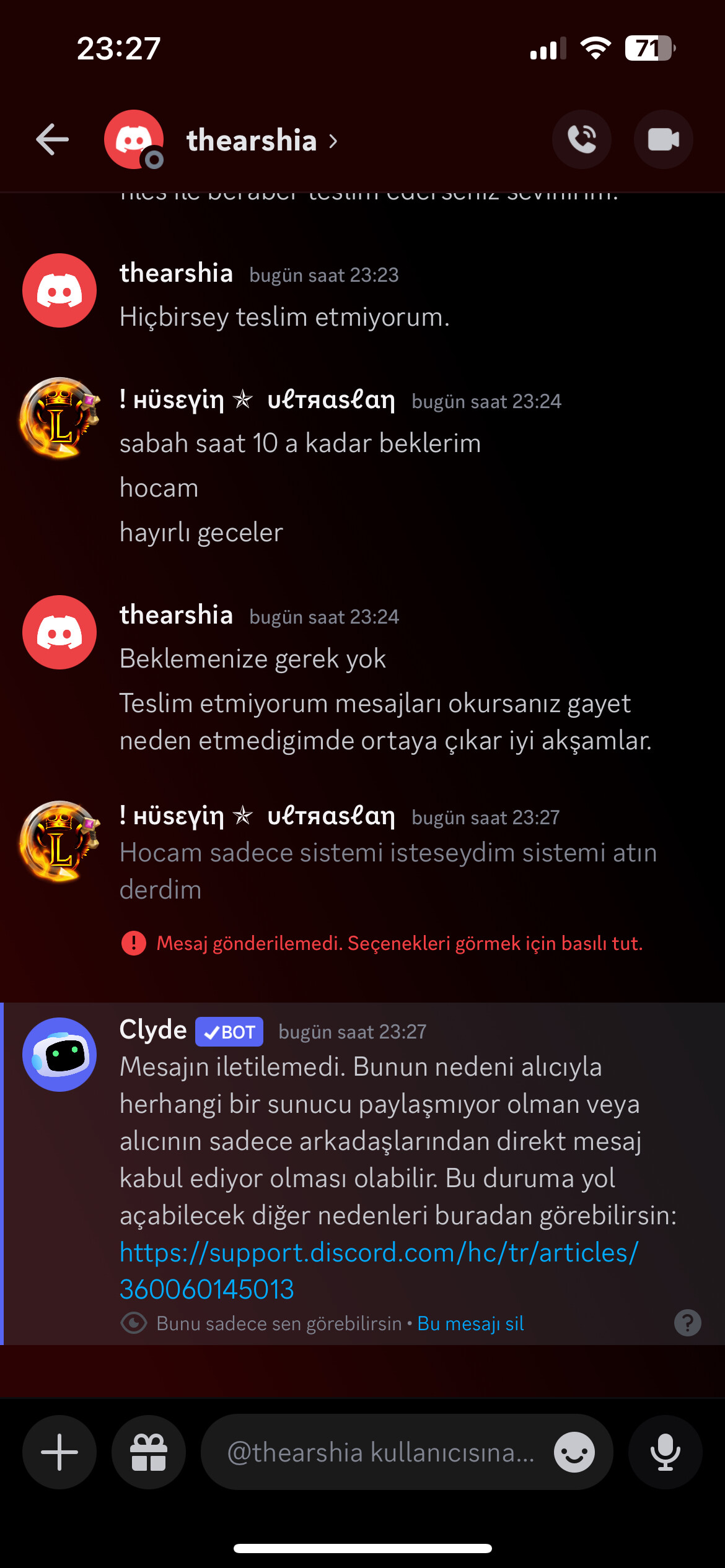Open Clyde bot's avatar
725x1568 pixels.
59,1054
